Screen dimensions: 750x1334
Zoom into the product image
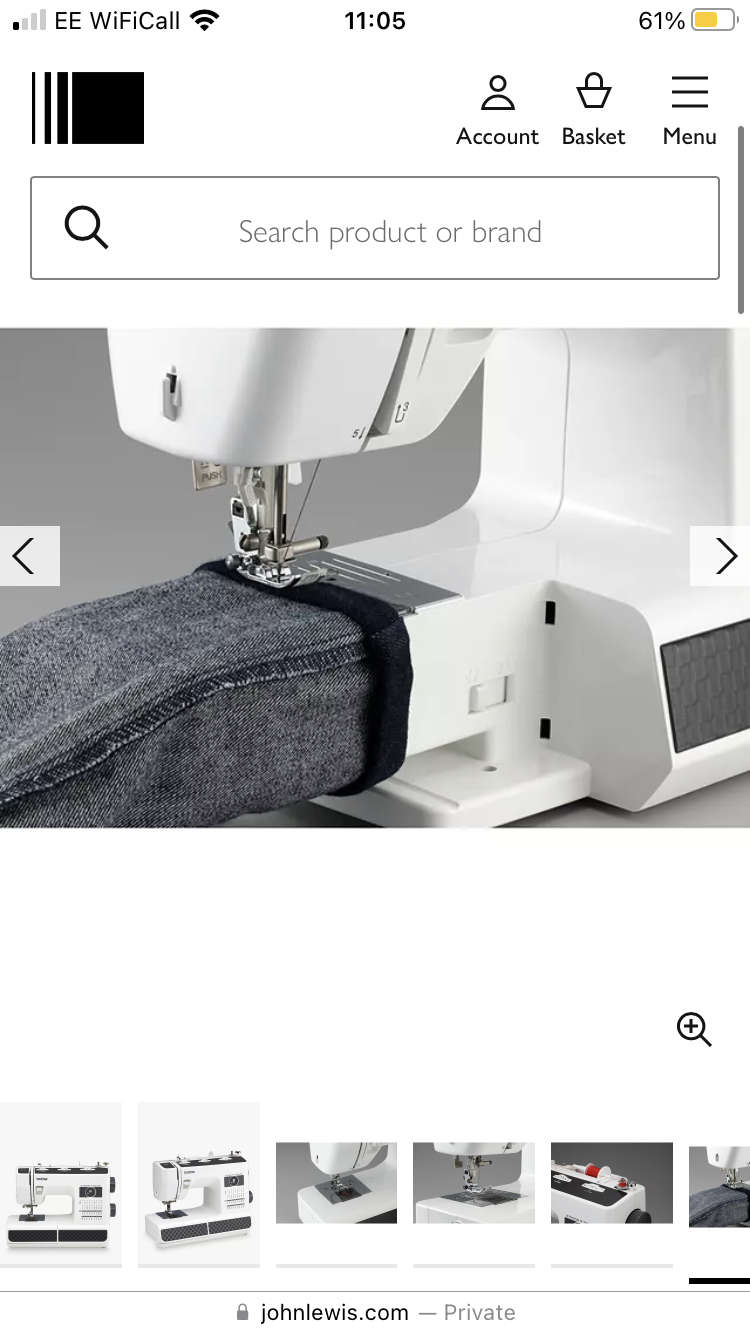pos(693,1029)
